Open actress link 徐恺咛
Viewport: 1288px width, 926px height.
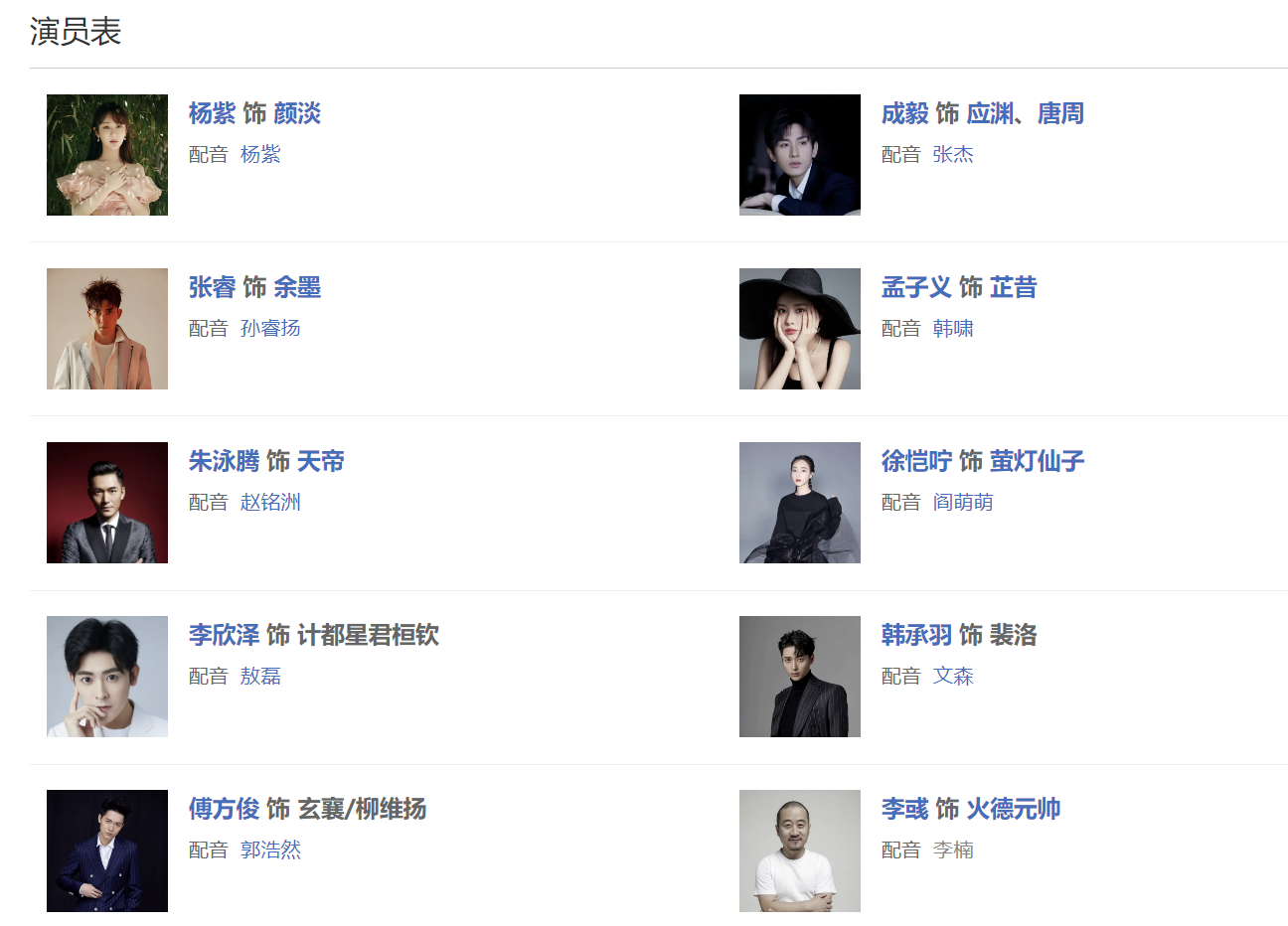point(916,461)
